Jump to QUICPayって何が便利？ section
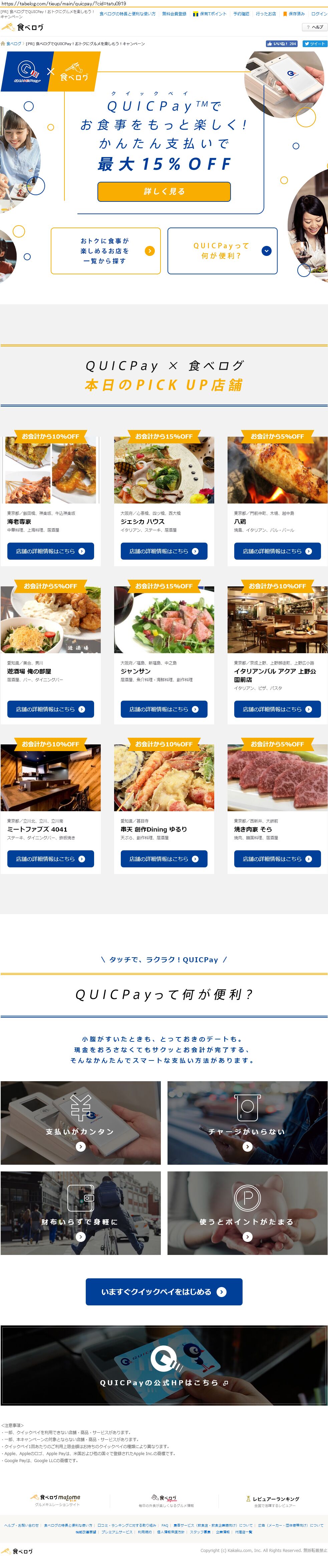Image resolution: width=328 pixels, height=1568 pixels. click(222, 251)
